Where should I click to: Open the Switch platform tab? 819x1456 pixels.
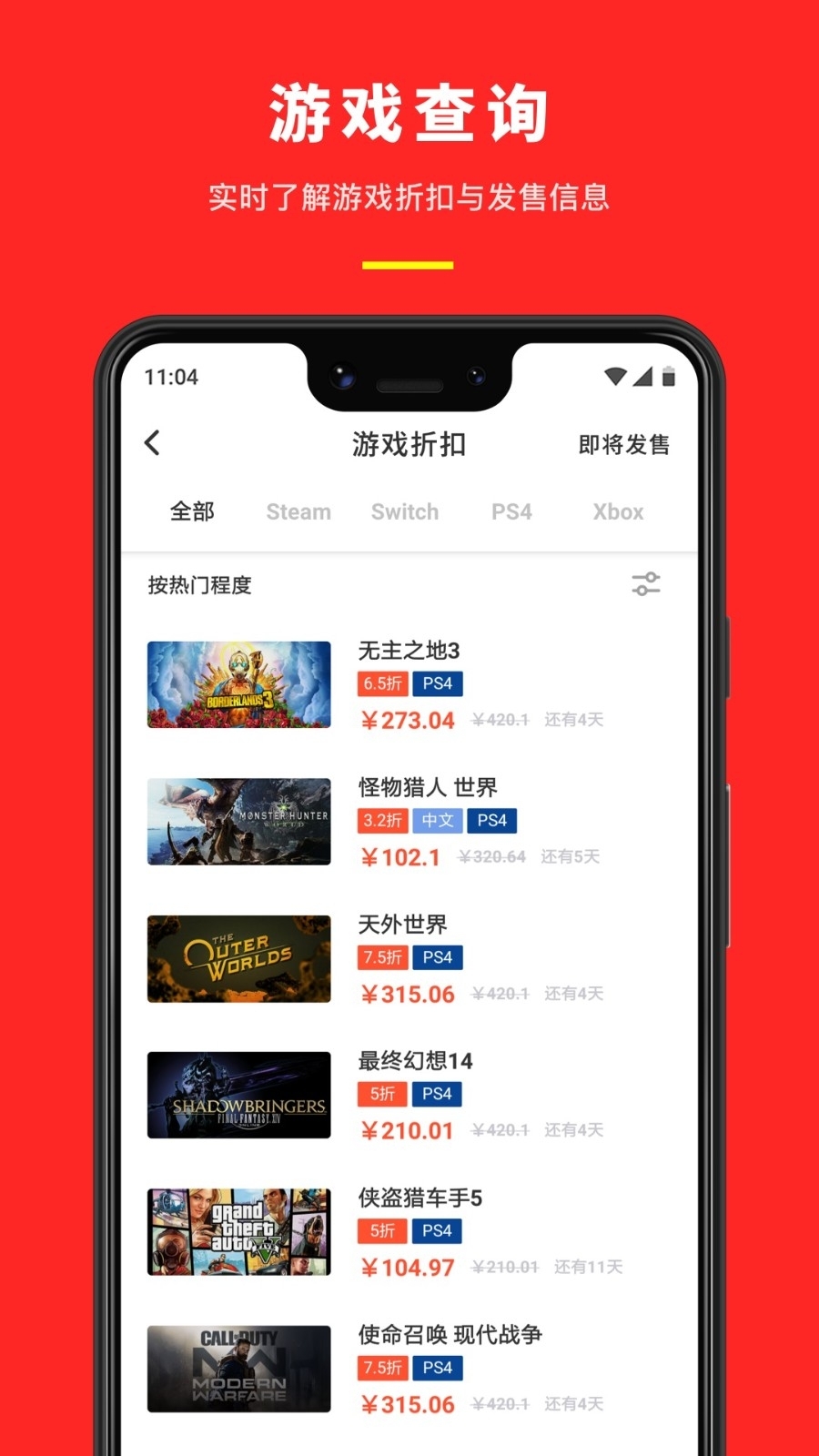(404, 511)
